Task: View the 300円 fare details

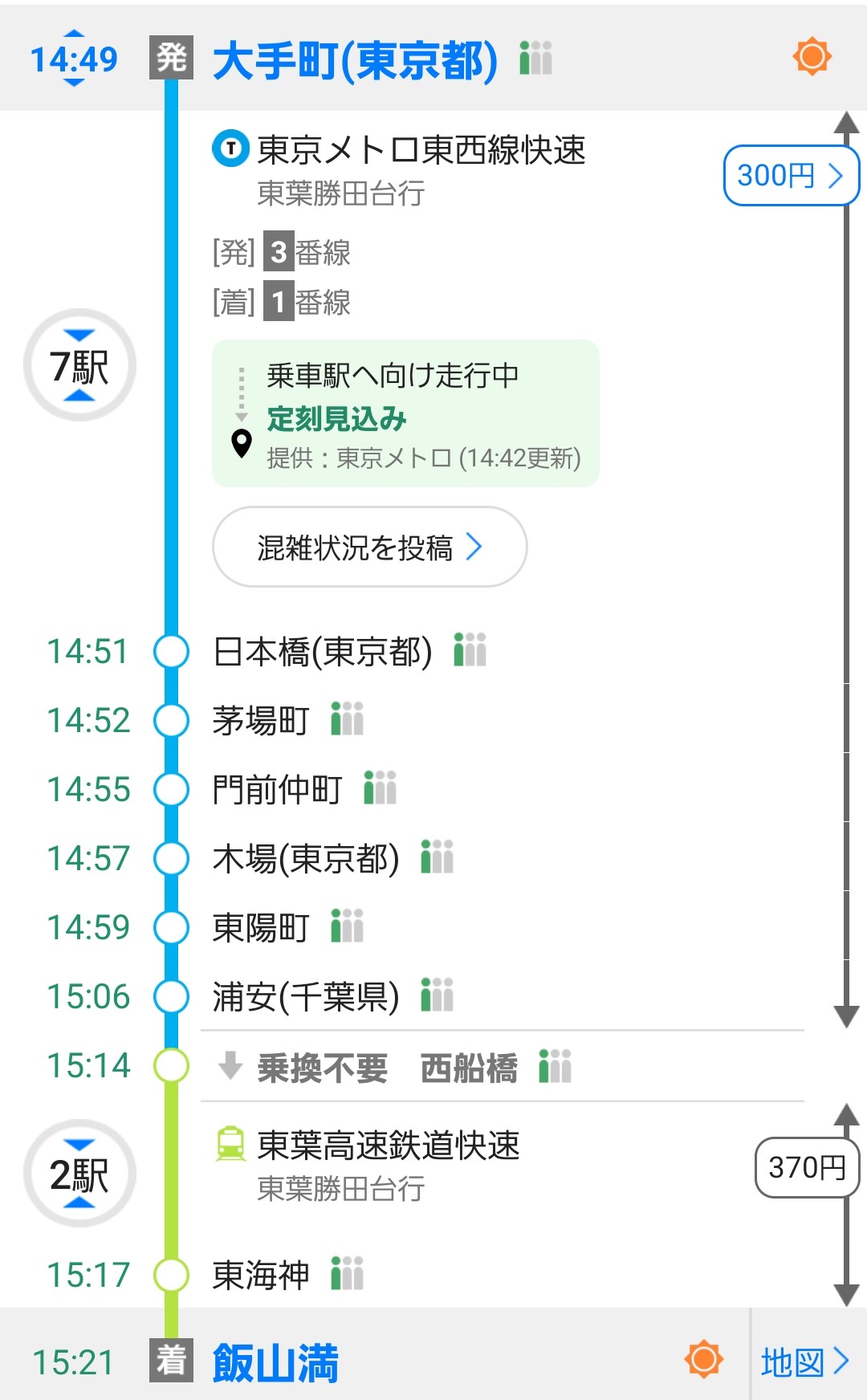Action: pyautogui.click(x=790, y=175)
